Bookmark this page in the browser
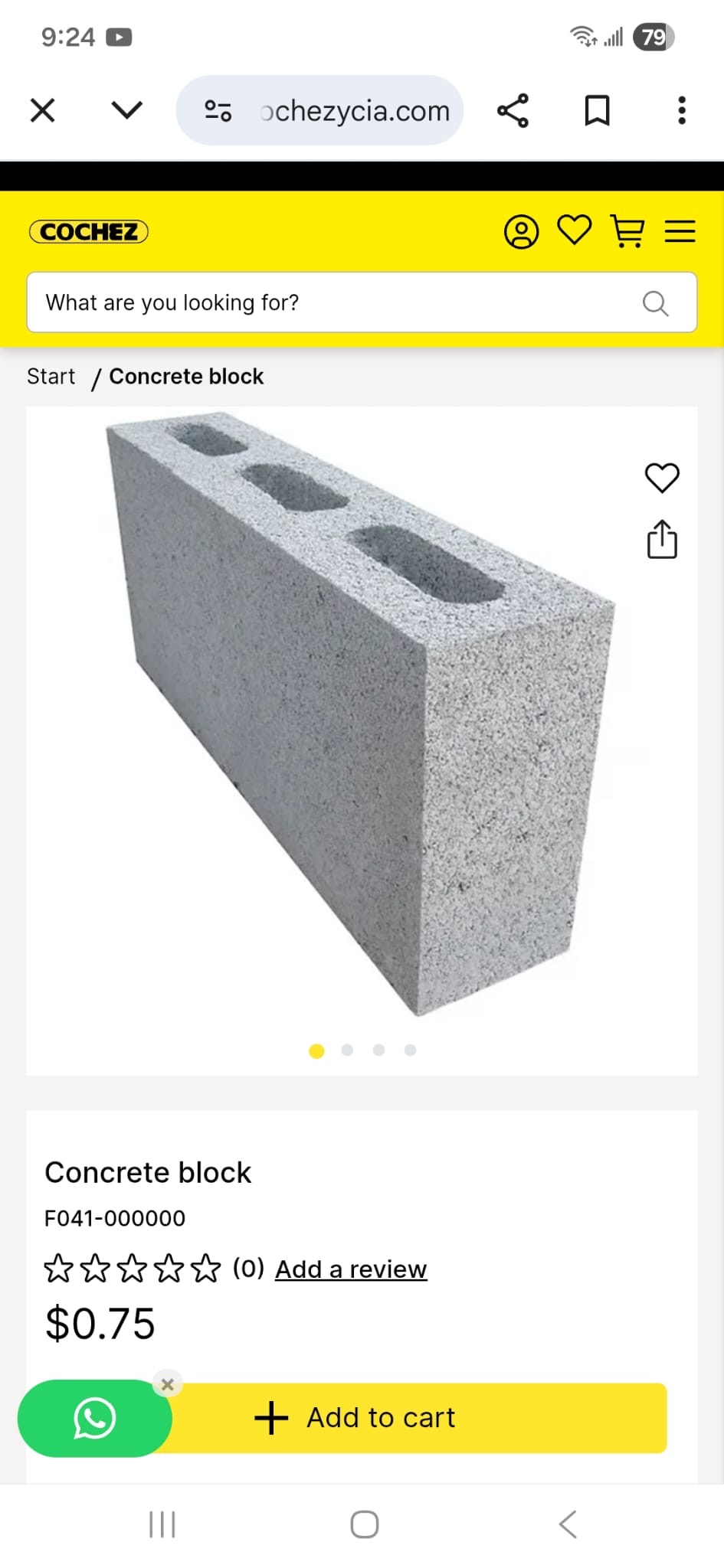The height and width of the screenshot is (1568, 724). [597, 110]
